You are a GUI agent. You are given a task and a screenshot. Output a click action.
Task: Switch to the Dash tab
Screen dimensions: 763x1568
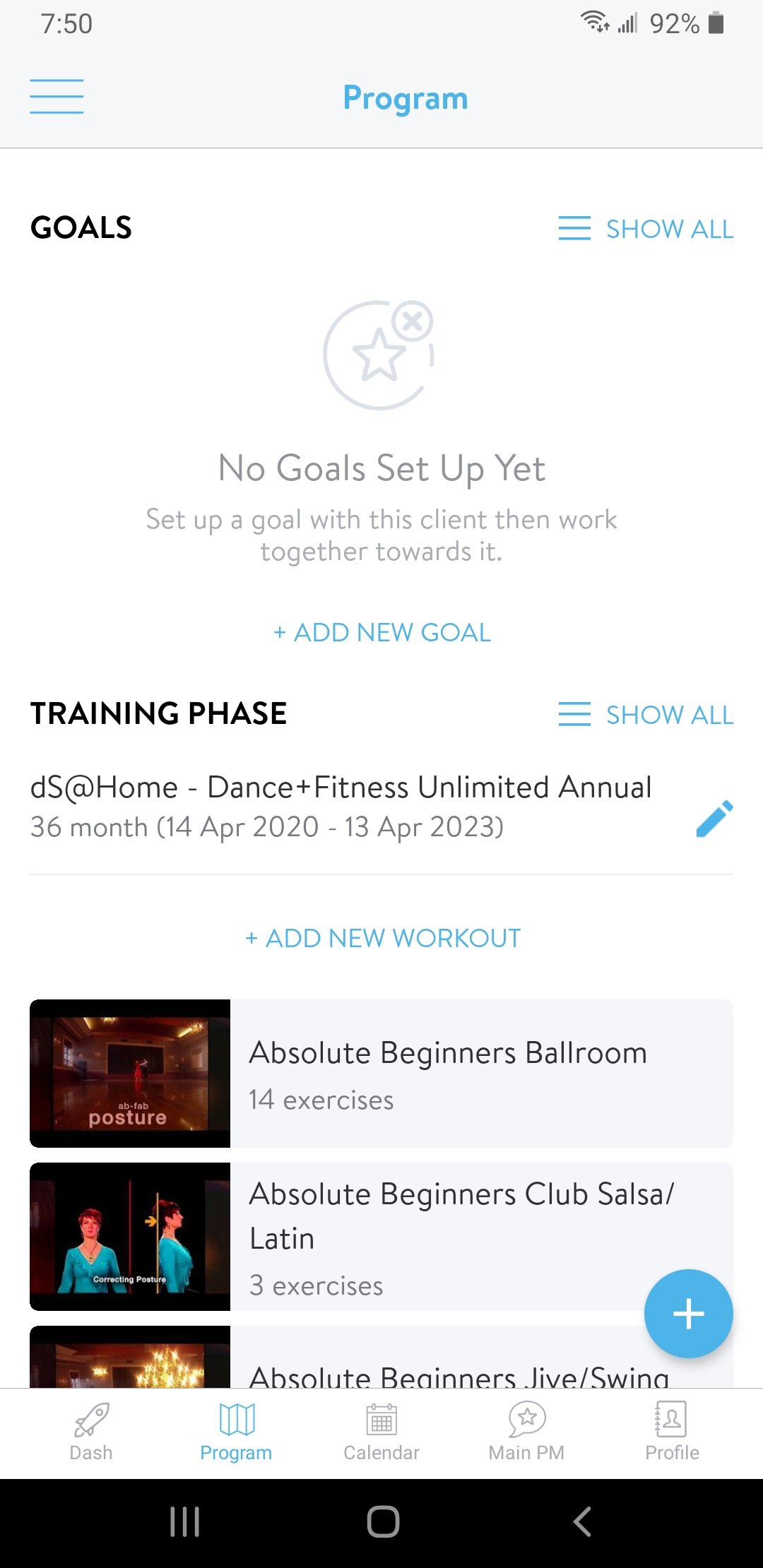point(91,1432)
